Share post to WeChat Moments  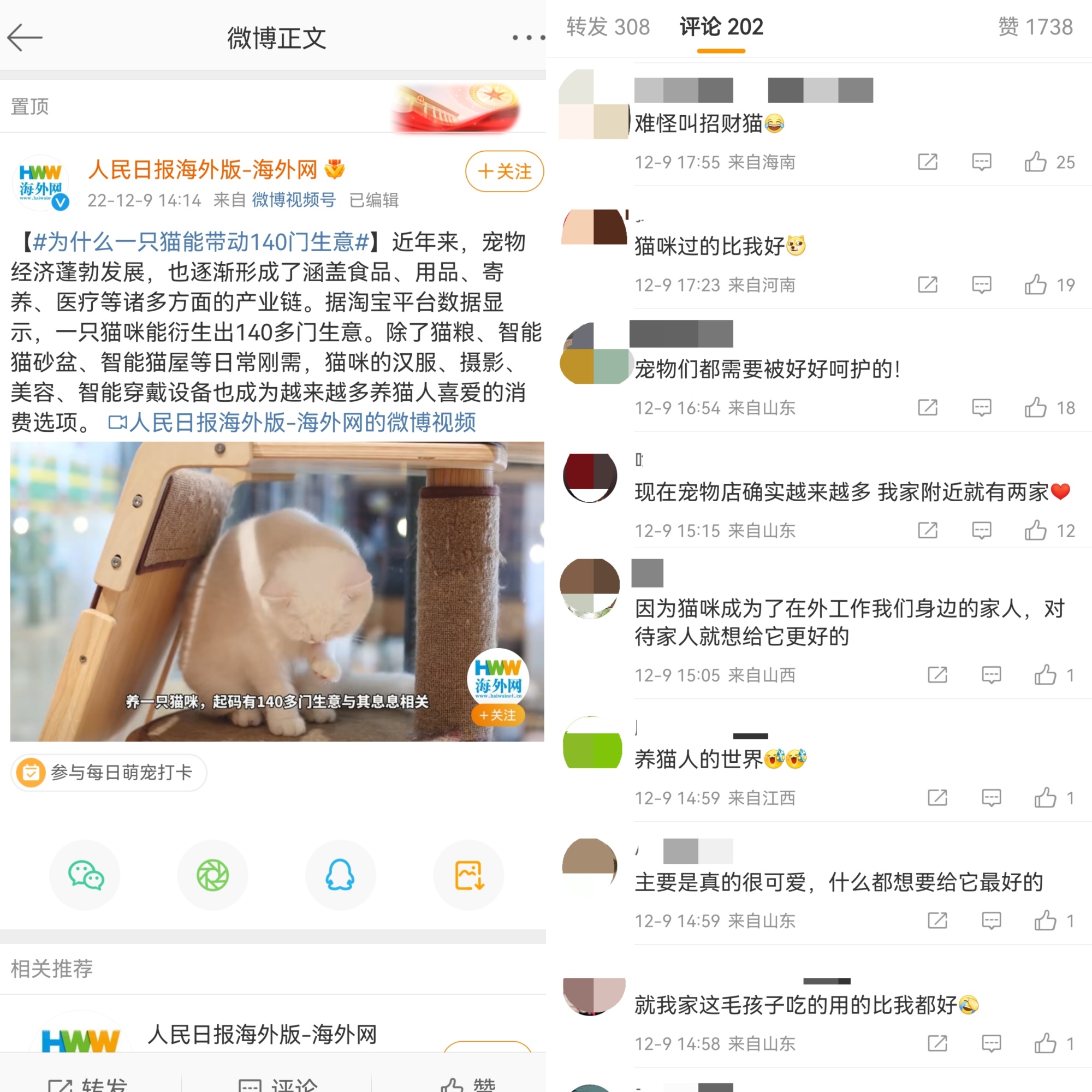212,875
